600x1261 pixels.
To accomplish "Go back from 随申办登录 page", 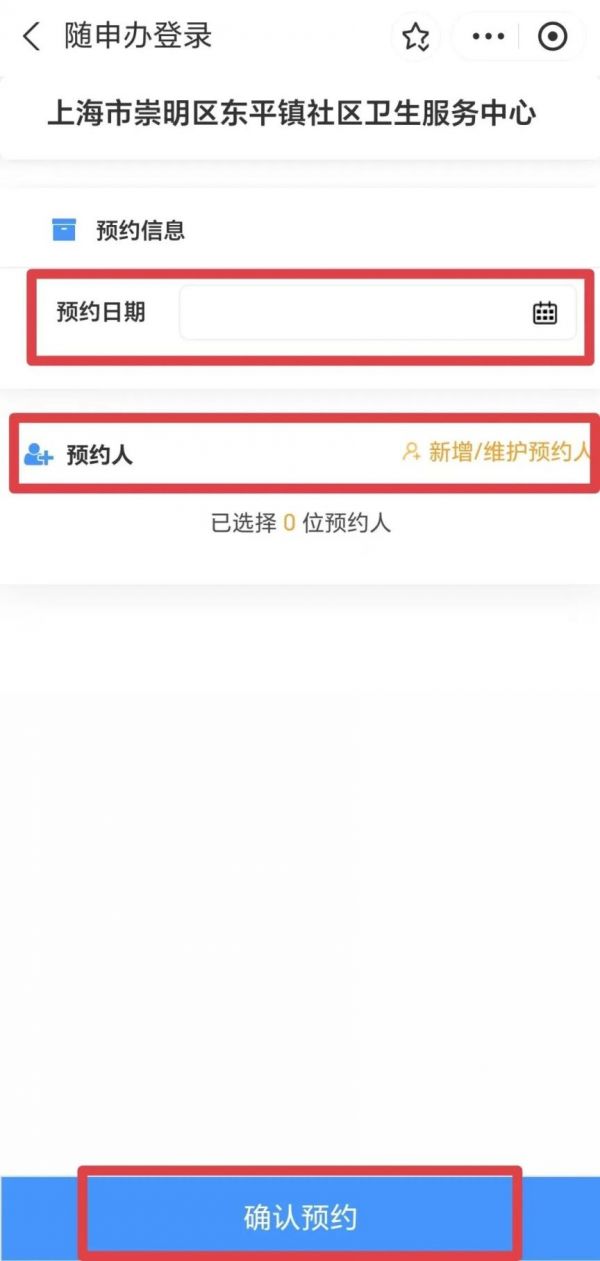I will [x=32, y=37].
